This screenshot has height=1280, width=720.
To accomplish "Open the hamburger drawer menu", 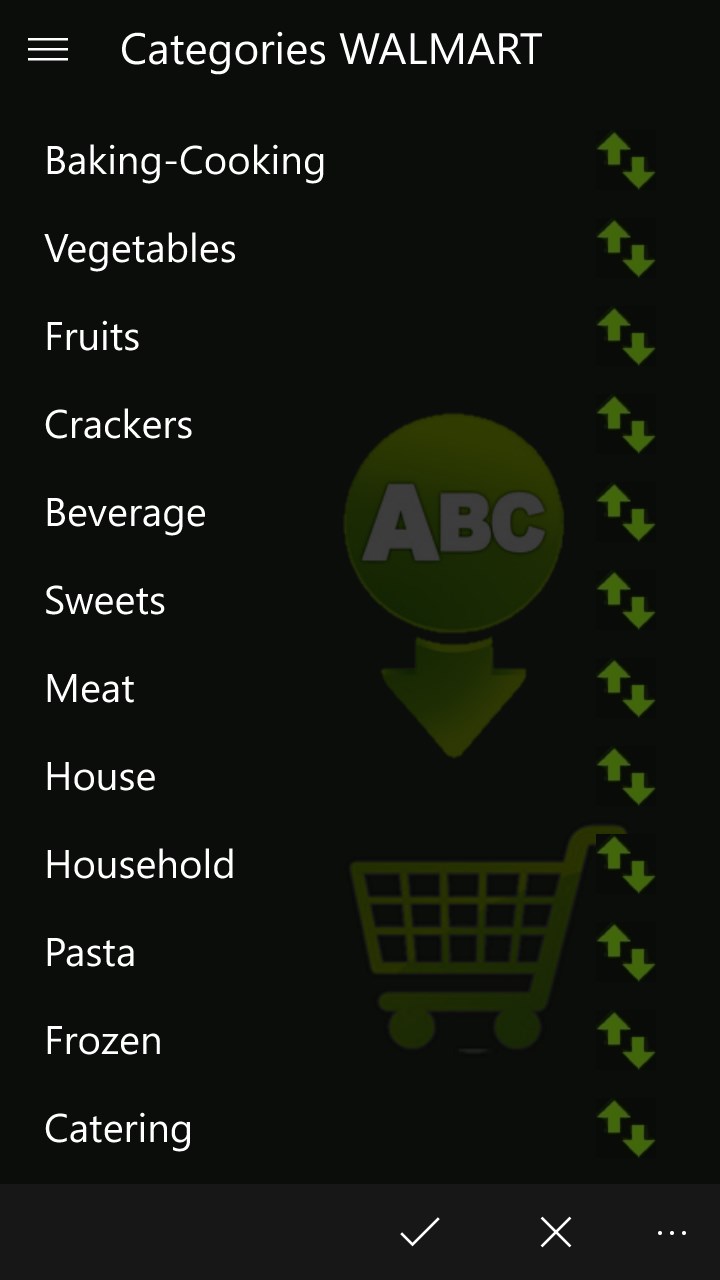I will (48, 50).
